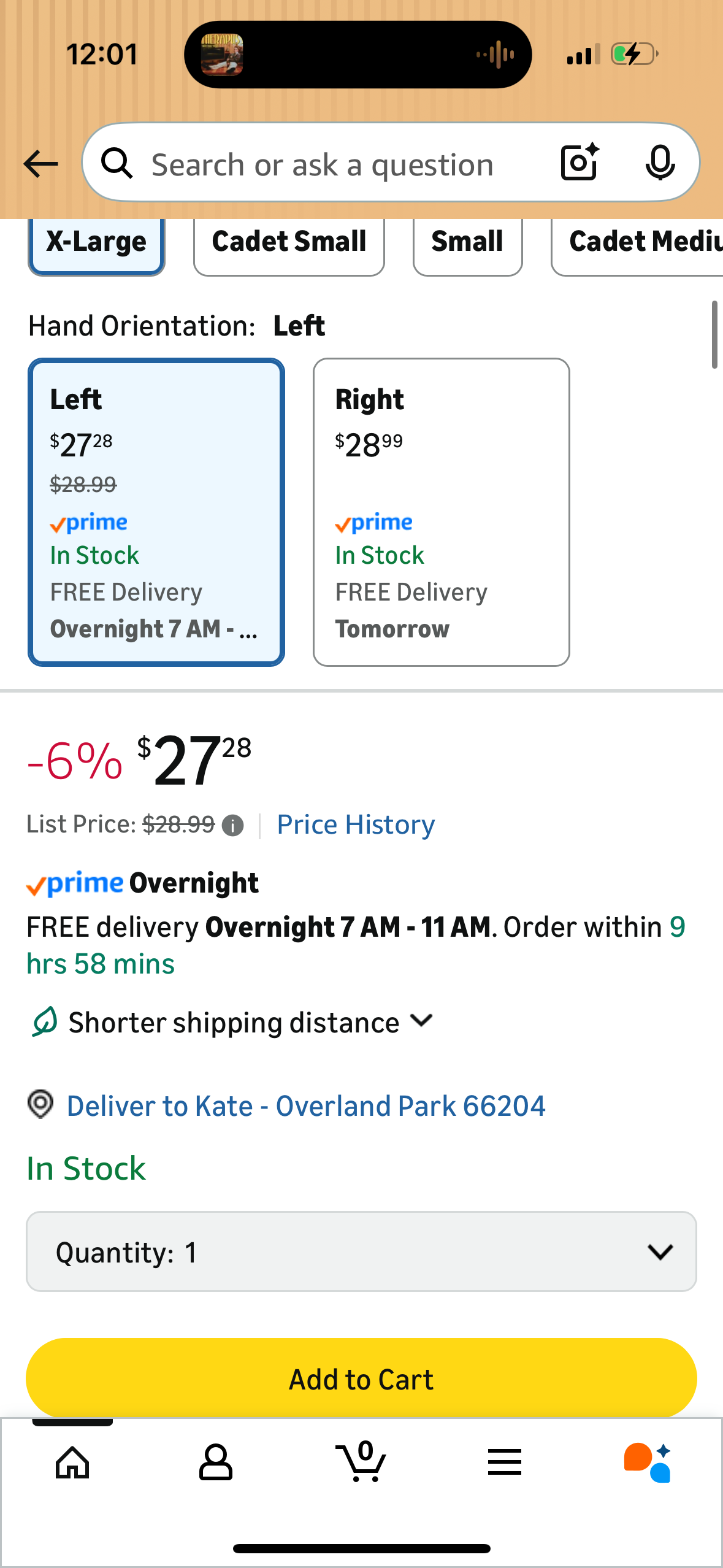
Task: Start voice search with the microphone
Action: (660, 163)
